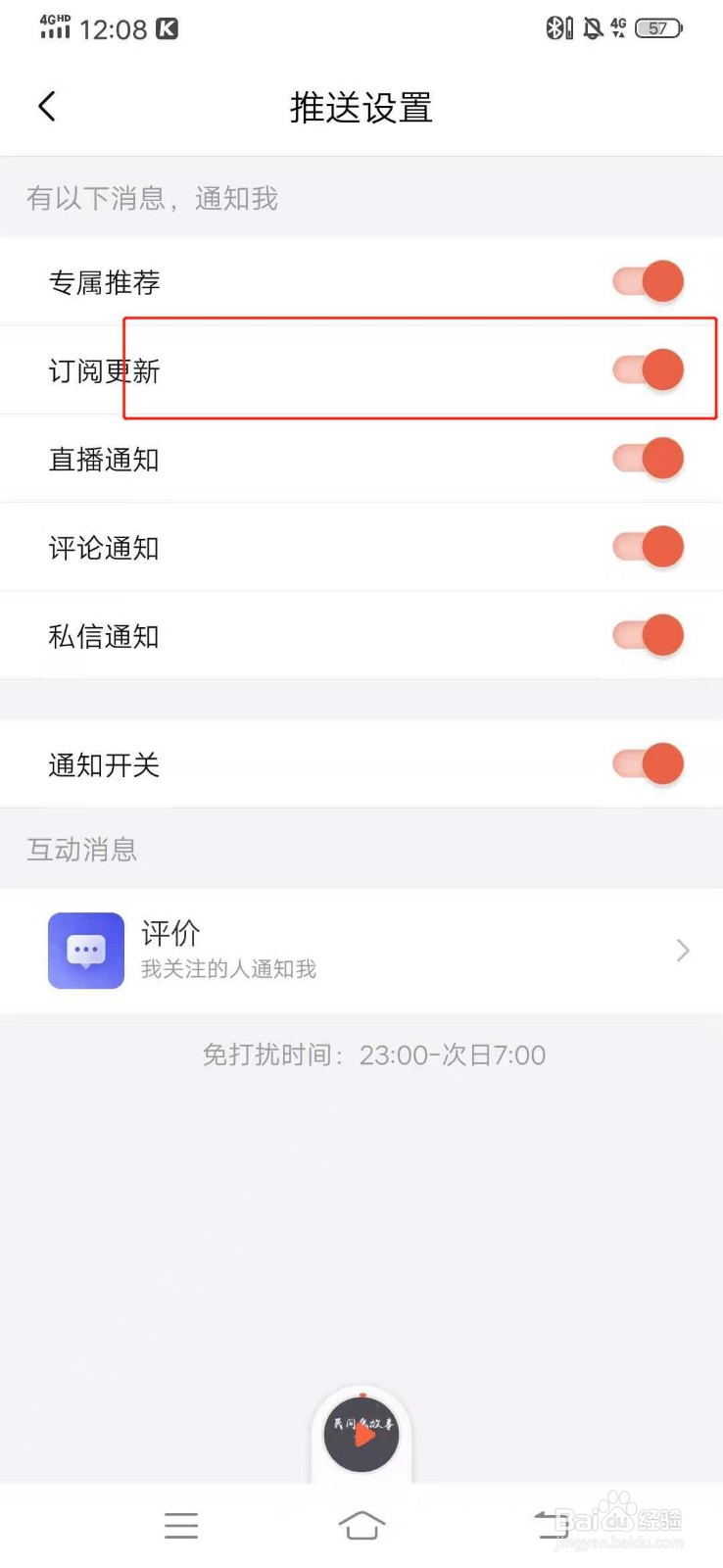This screenshot has height=1568, width=723.
Task: Go back from 推送设置 page
Action: tap(46, 107)
